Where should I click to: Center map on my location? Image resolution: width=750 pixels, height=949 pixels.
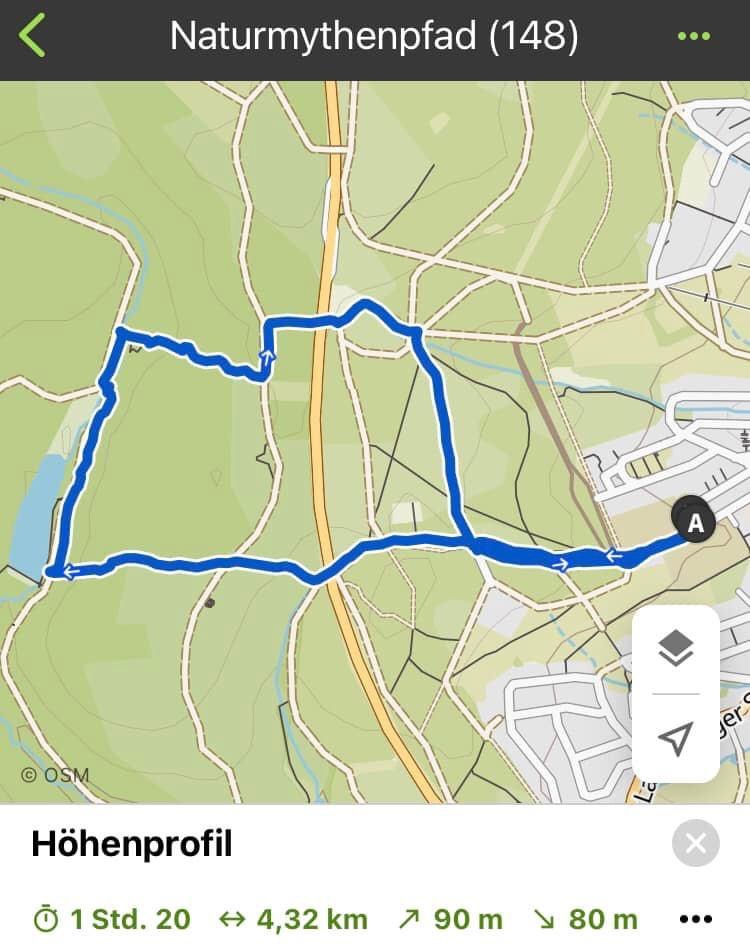676,739
